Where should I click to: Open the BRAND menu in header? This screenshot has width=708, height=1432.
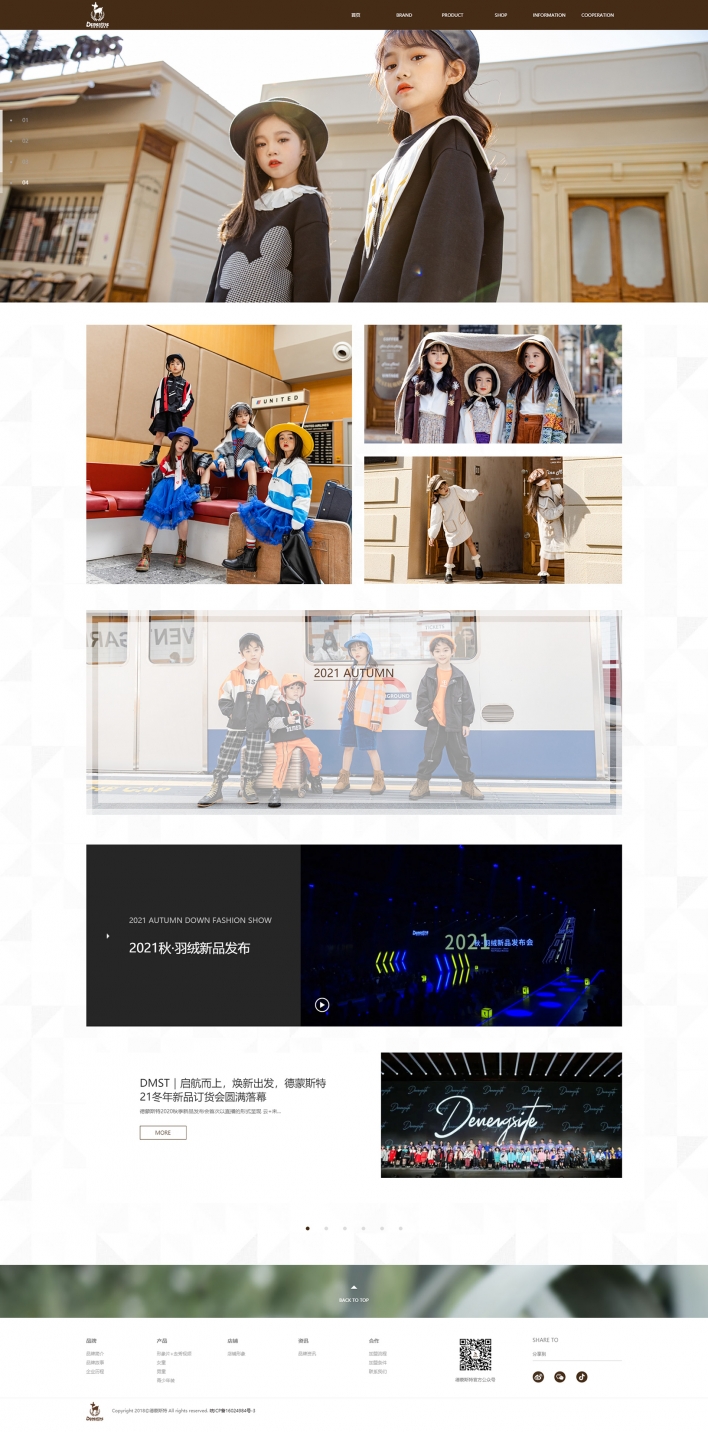click(404, 15)
